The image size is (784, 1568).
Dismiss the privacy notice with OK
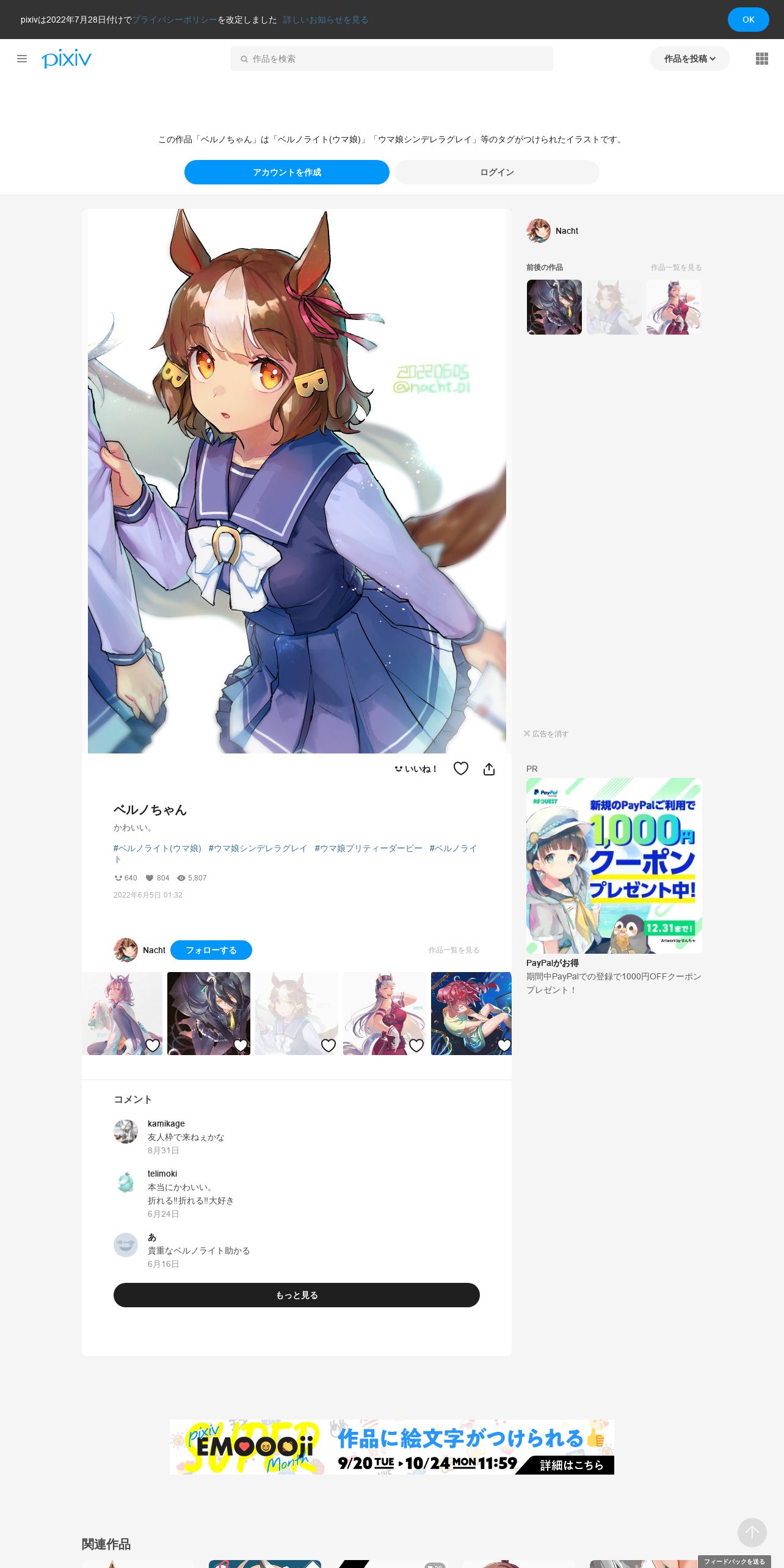[748, 20]
